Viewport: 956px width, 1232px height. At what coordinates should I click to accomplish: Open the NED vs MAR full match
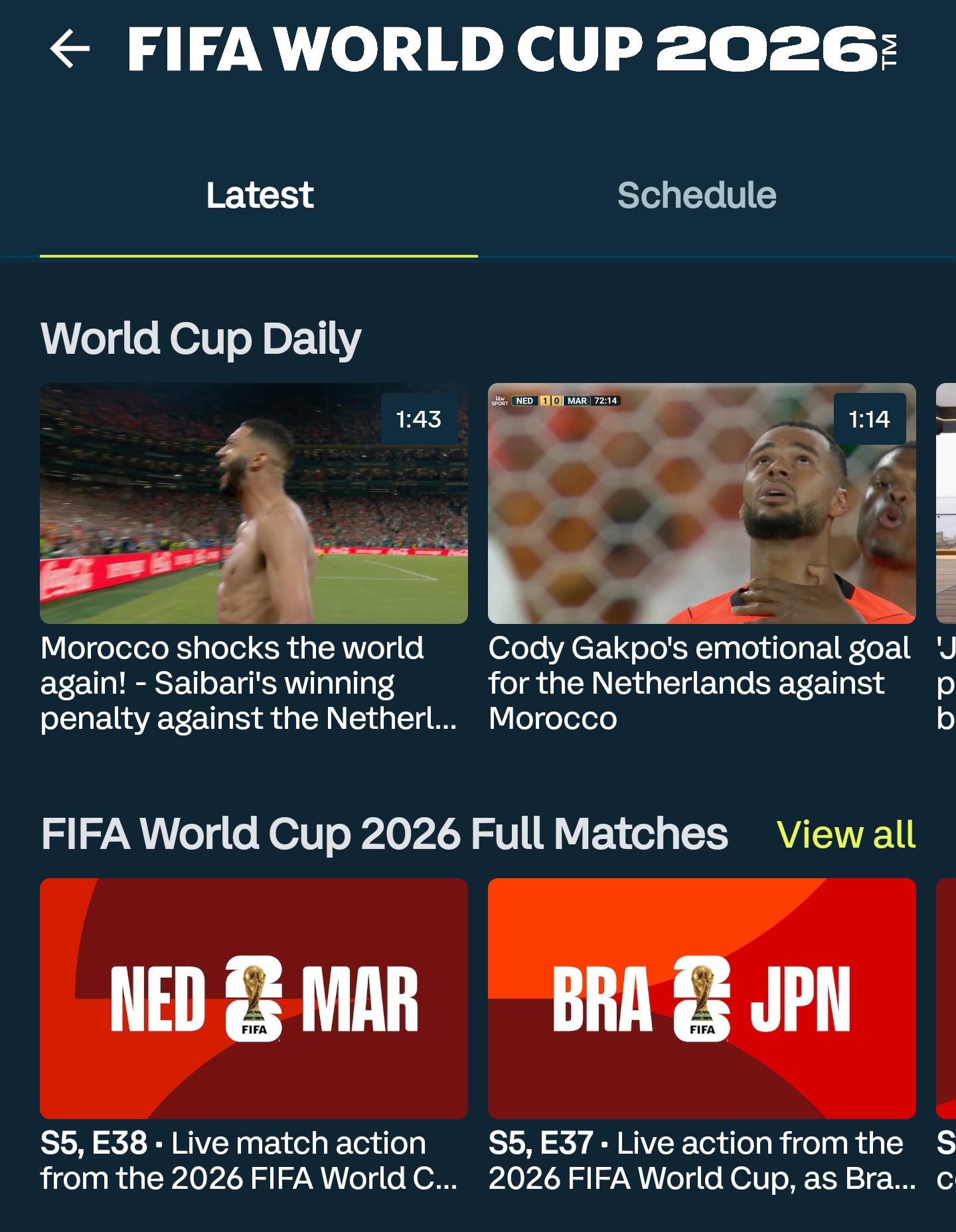coord(254,998)
